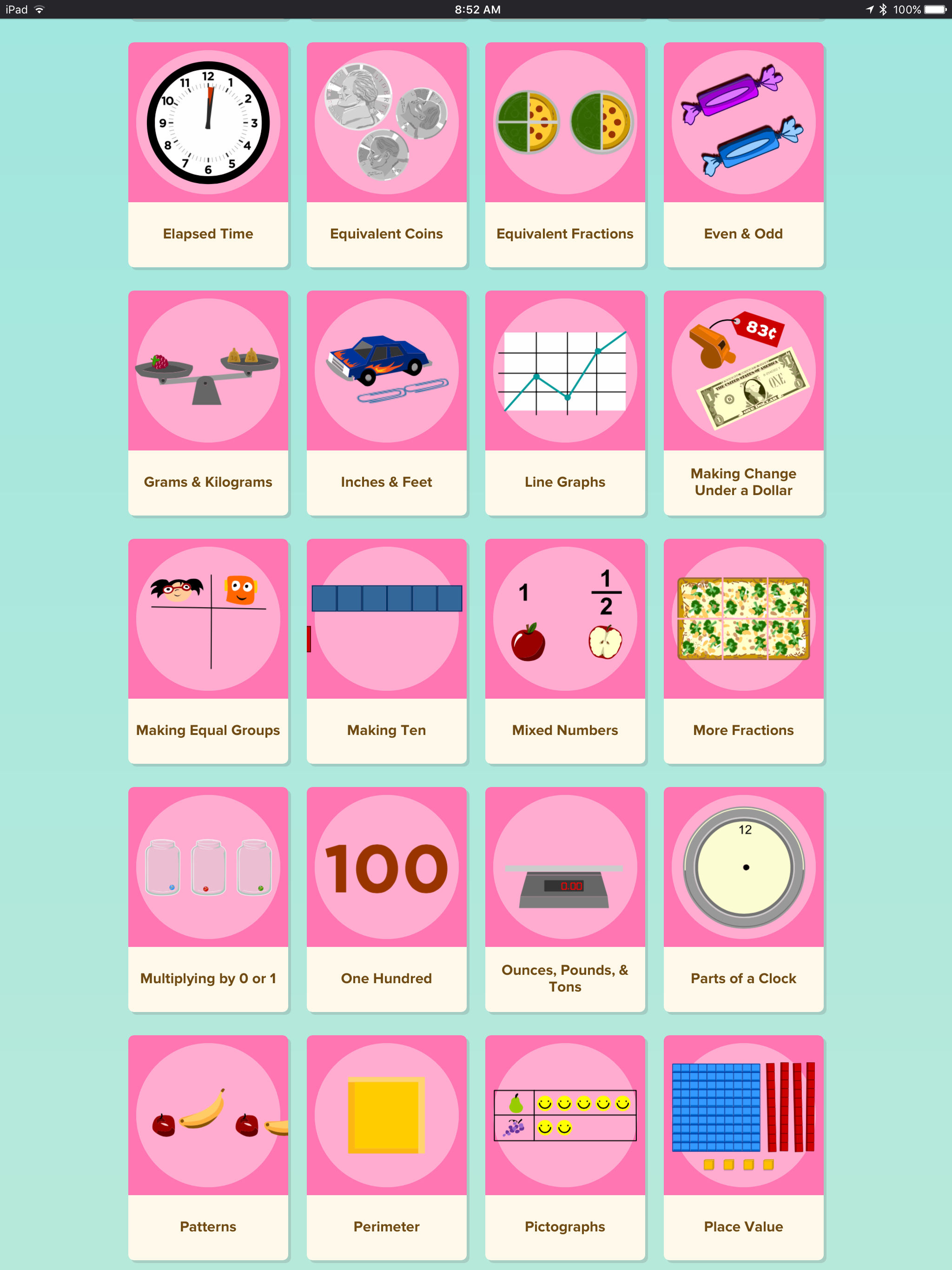Choose the Parts of a Clock card
This screenshot has height=1270, width=952.
(x=744, y=899)
